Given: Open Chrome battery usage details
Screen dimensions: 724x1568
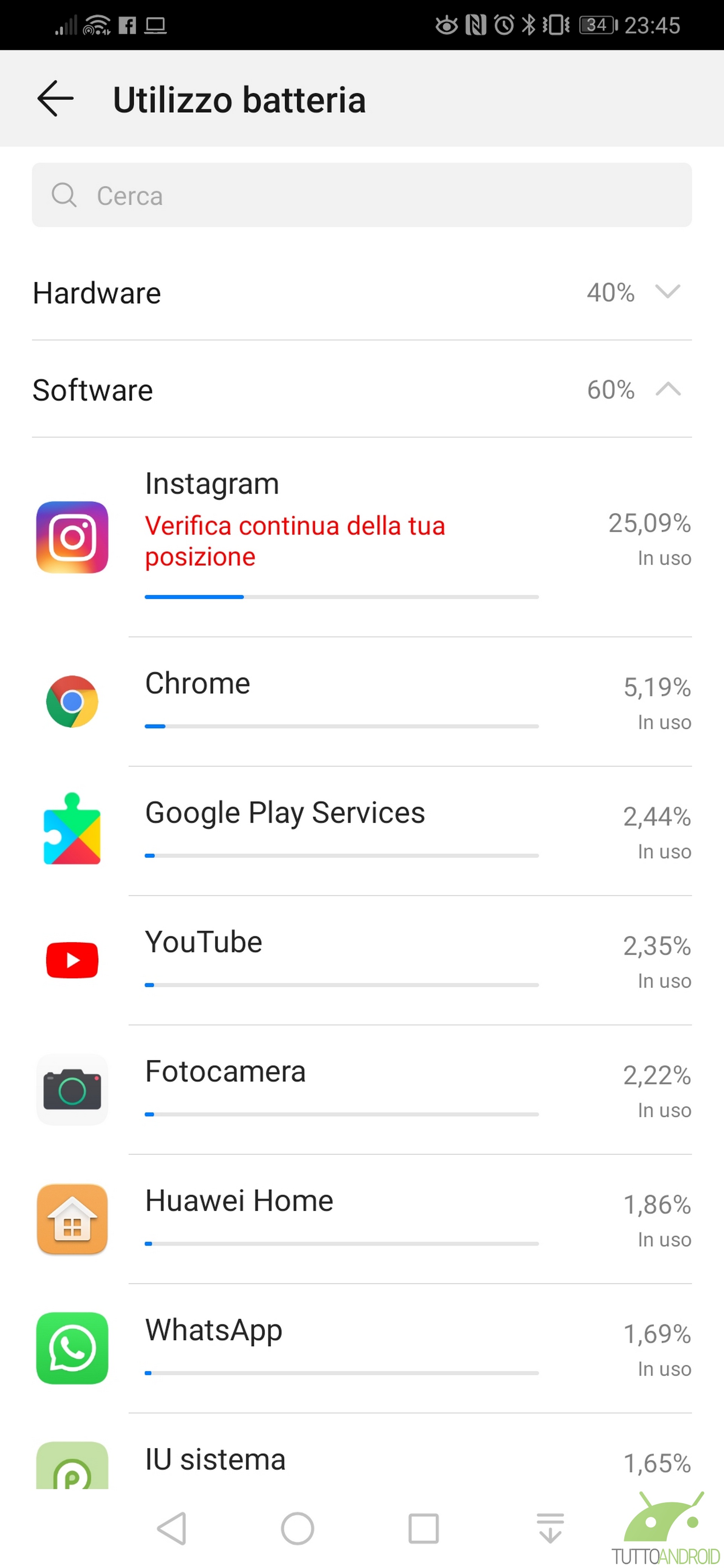Looking at the screenshot, I should point(362,702).
